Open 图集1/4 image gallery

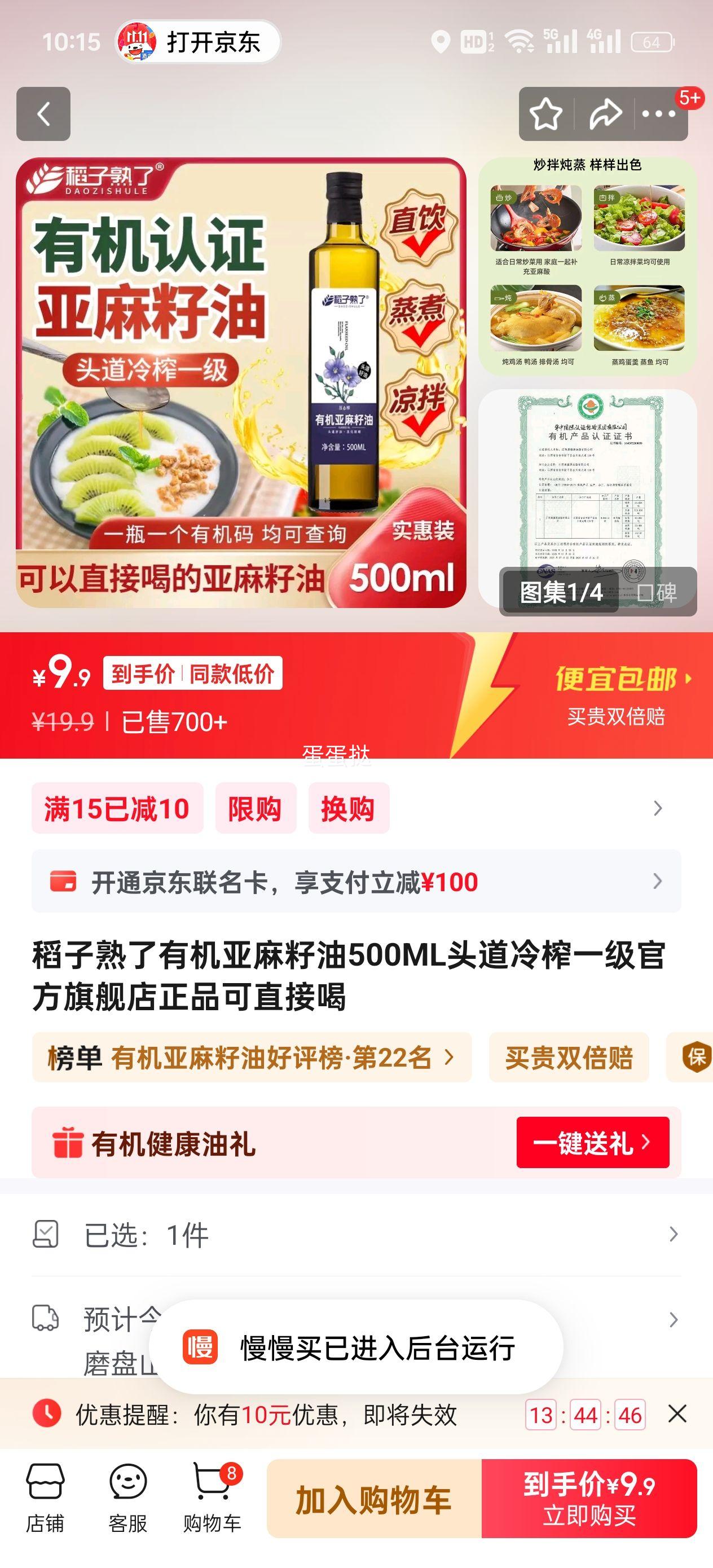[x=560, y=594]
